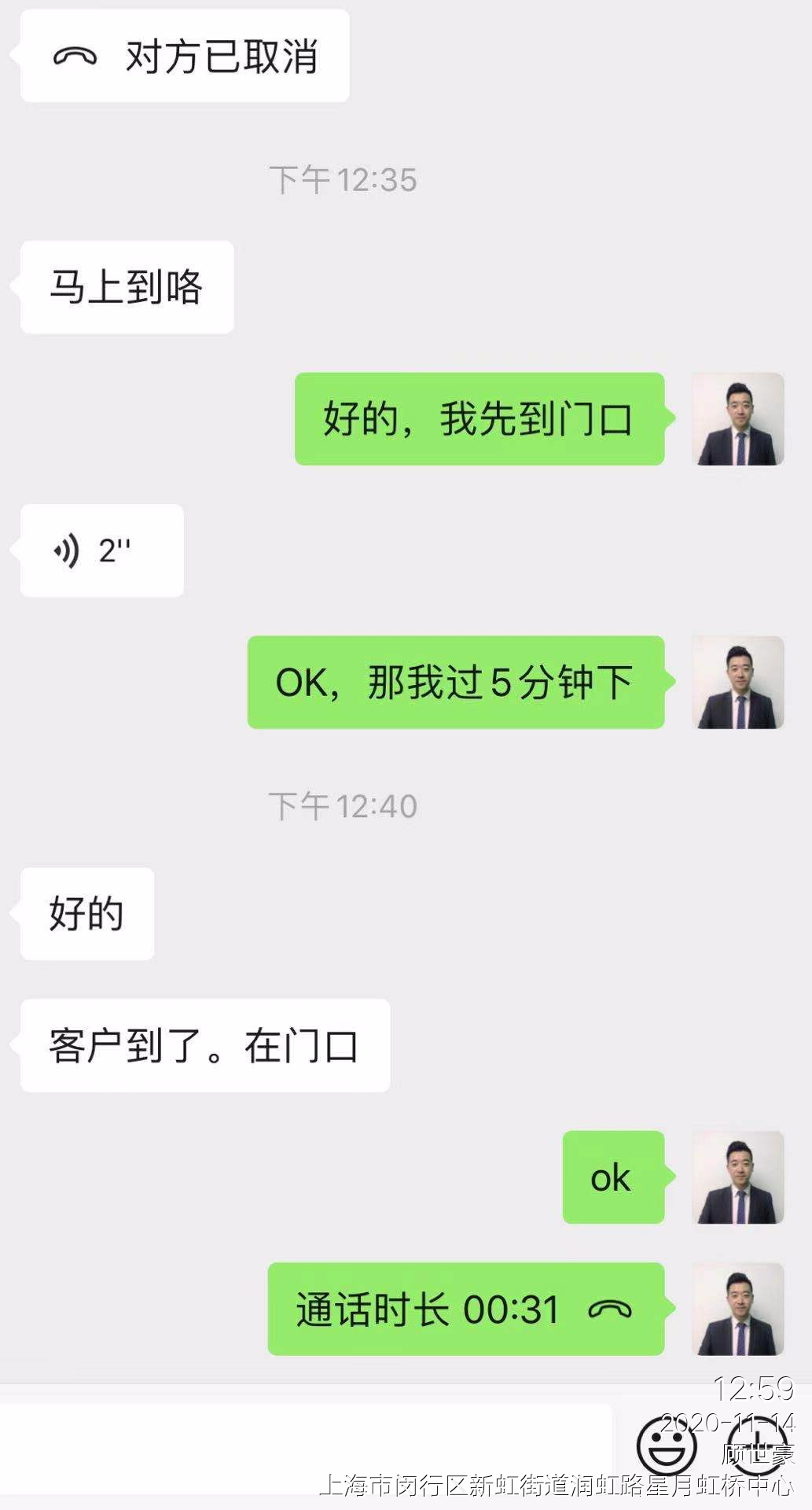The image size is (812, 1510).
Task: Redial from the 00:31 call duration record
Action: pyautogui.click(x=465, y=1309)
